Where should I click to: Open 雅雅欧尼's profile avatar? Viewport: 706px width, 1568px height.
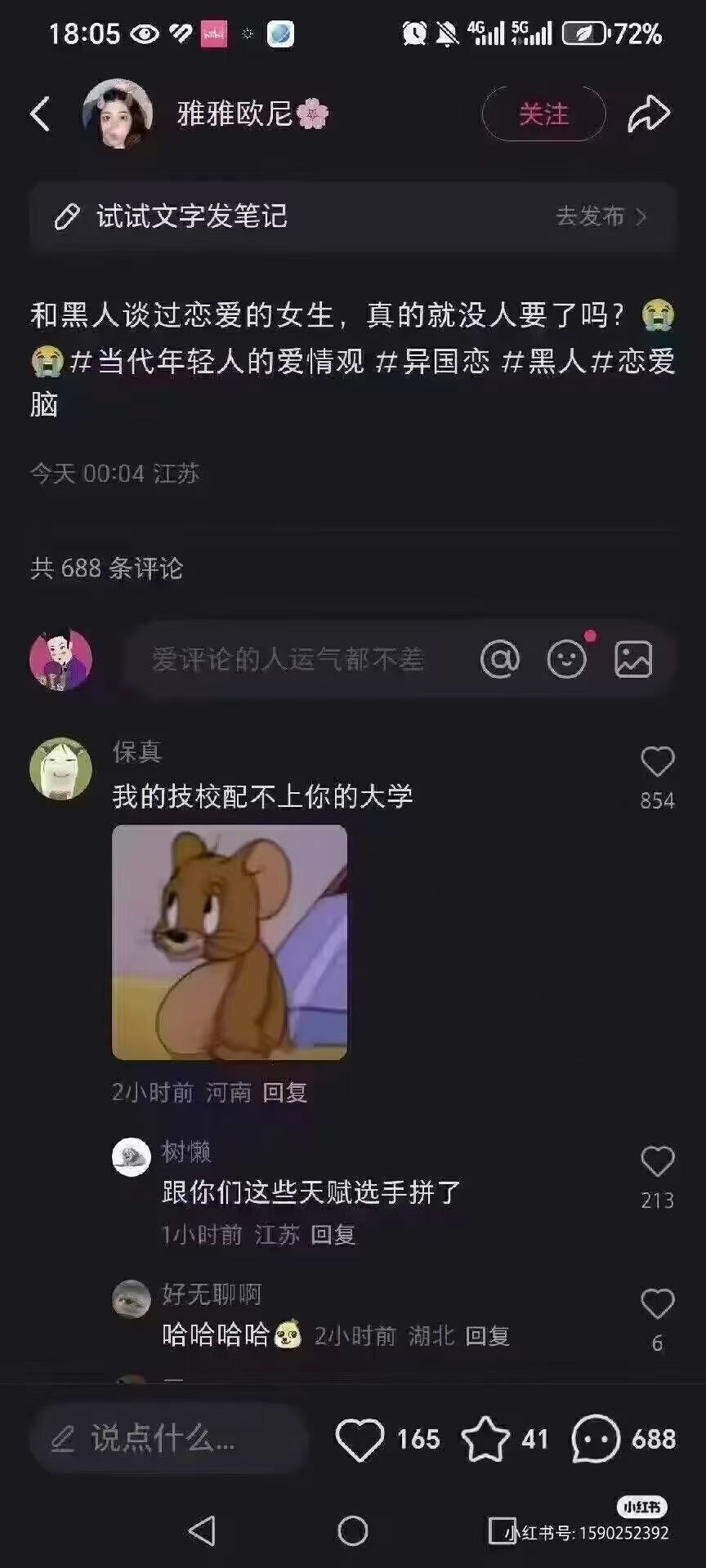(118, 114)
